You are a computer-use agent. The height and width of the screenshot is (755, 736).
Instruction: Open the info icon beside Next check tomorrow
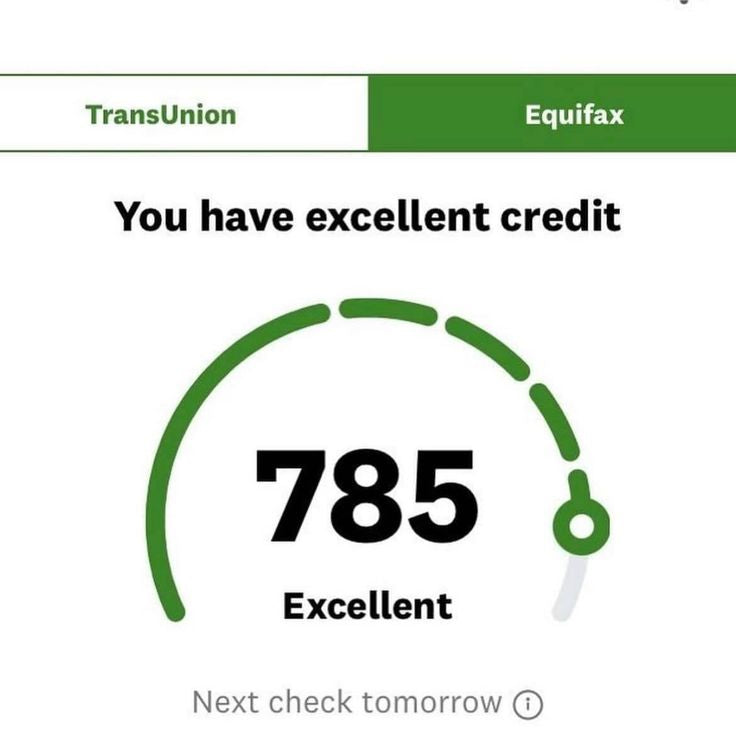(528, 705)
